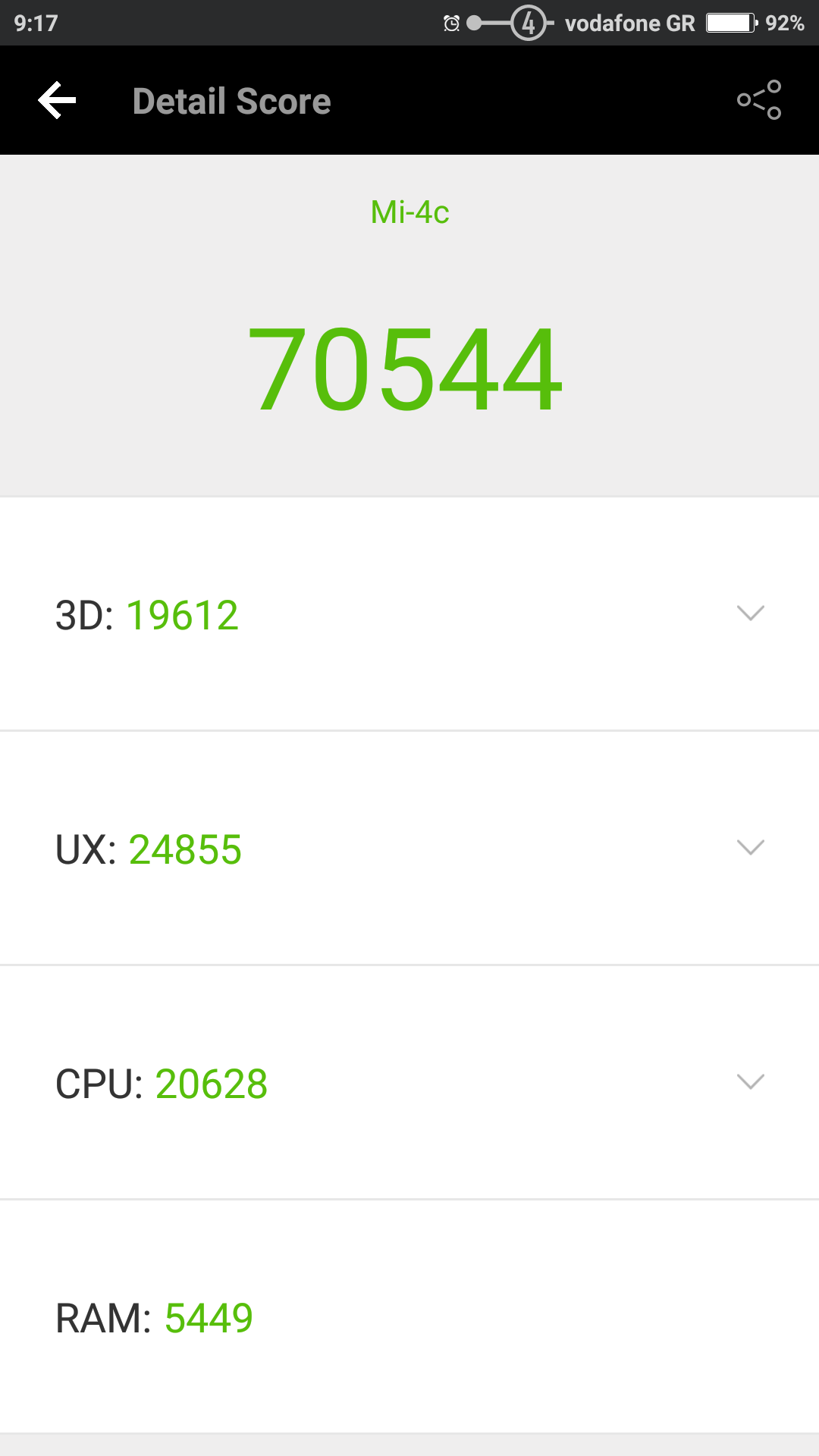Expand the 3D score details
The width and height of the screenshot is (819, 1456).
point(750,613)
